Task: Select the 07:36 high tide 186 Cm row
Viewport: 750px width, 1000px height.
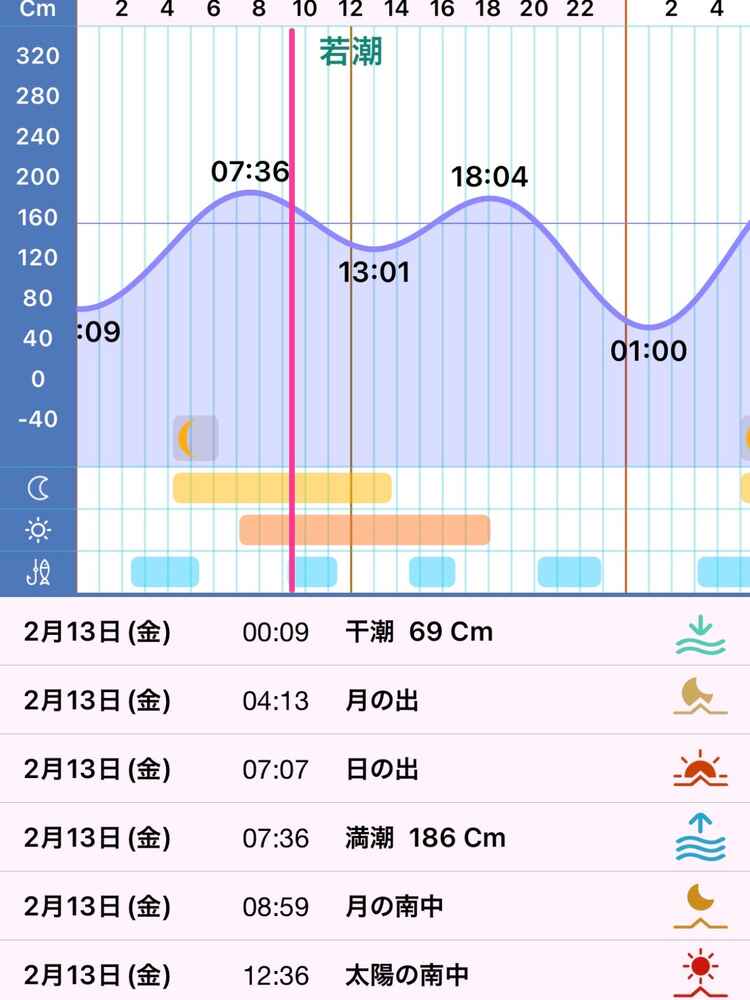Action: coord(375,838)
